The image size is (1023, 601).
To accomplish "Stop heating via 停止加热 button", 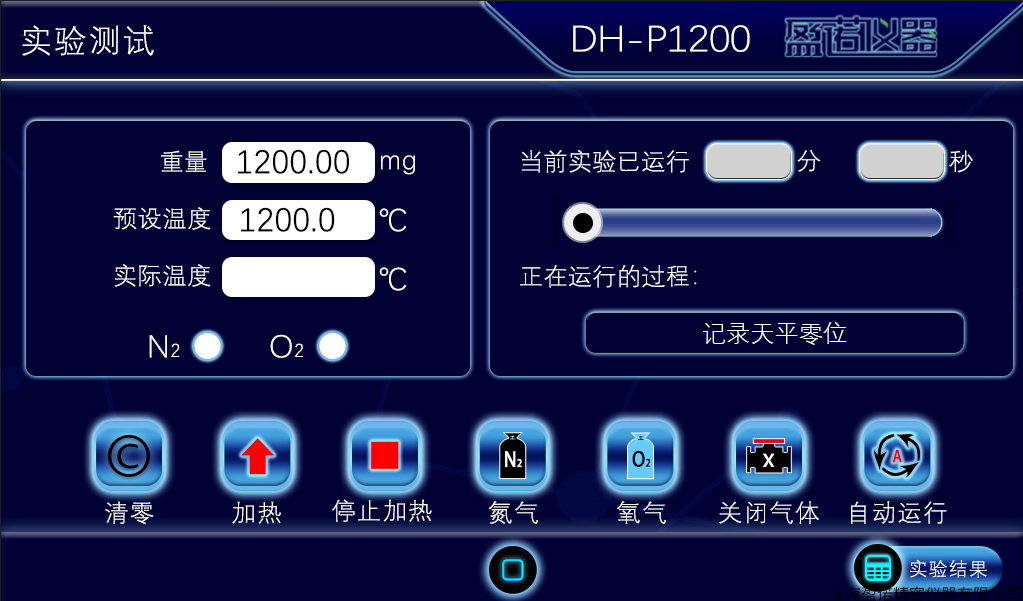I will click(x=385, y=455).
